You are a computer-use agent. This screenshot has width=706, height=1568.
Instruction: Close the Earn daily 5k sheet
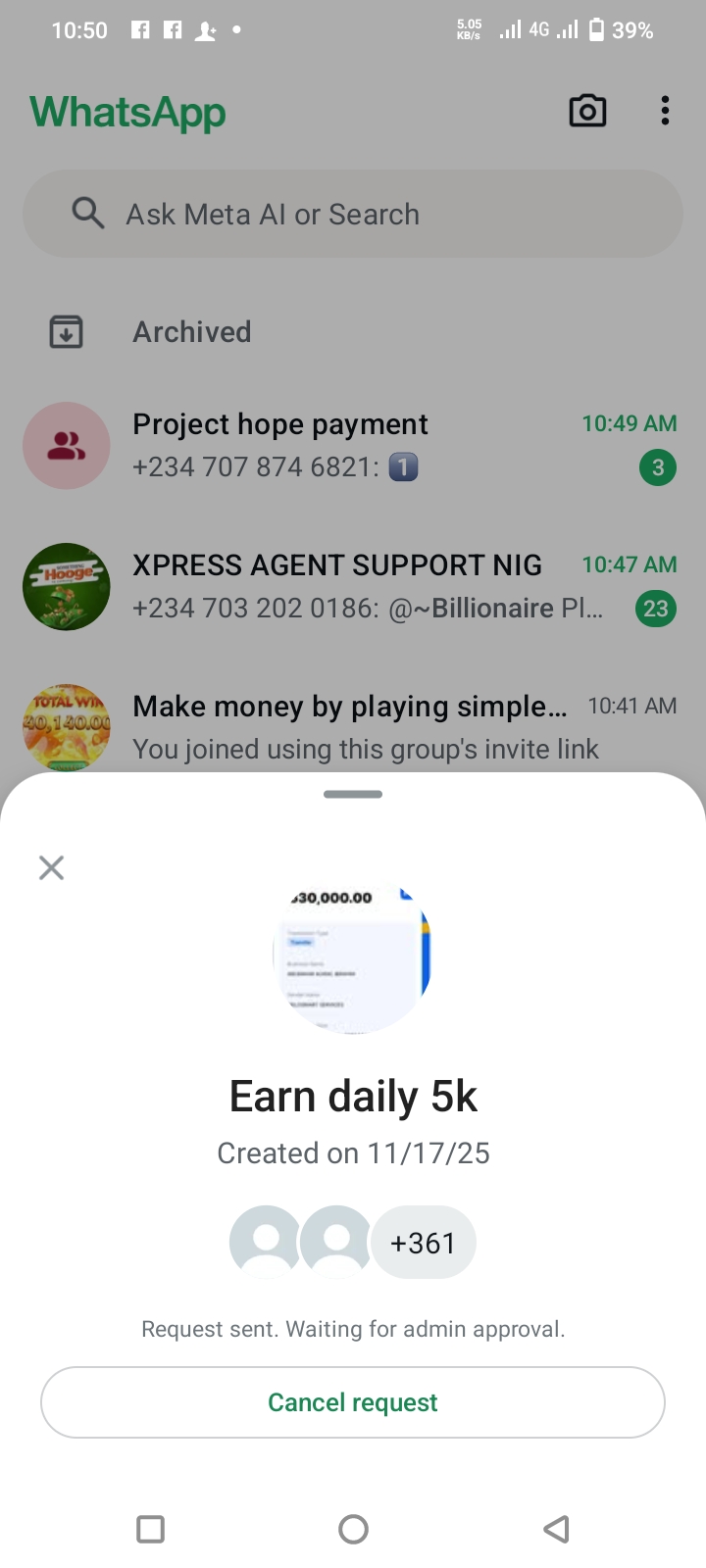pos(51,867)
